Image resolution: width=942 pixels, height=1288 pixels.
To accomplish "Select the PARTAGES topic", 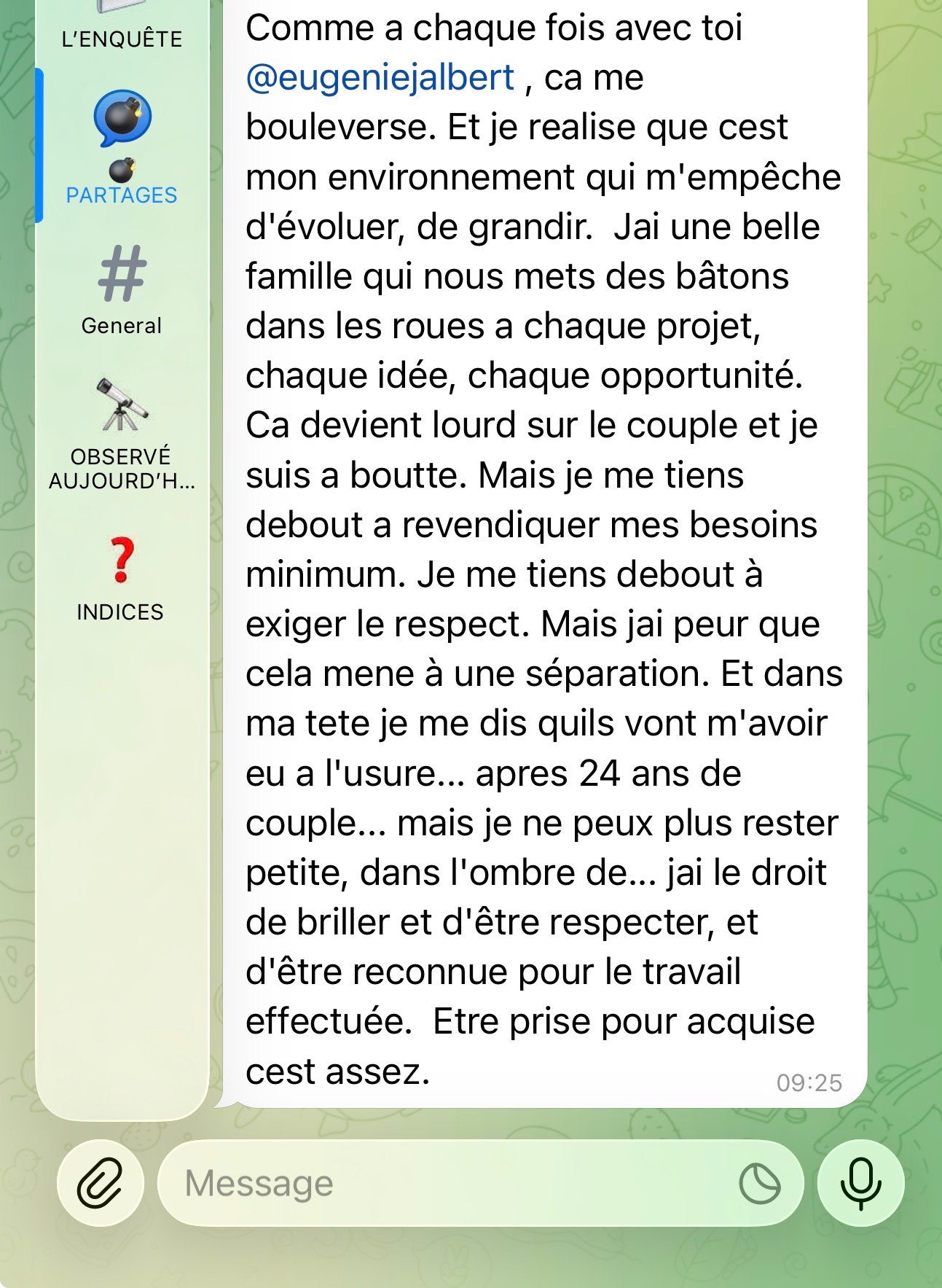I will click(122, 147).
